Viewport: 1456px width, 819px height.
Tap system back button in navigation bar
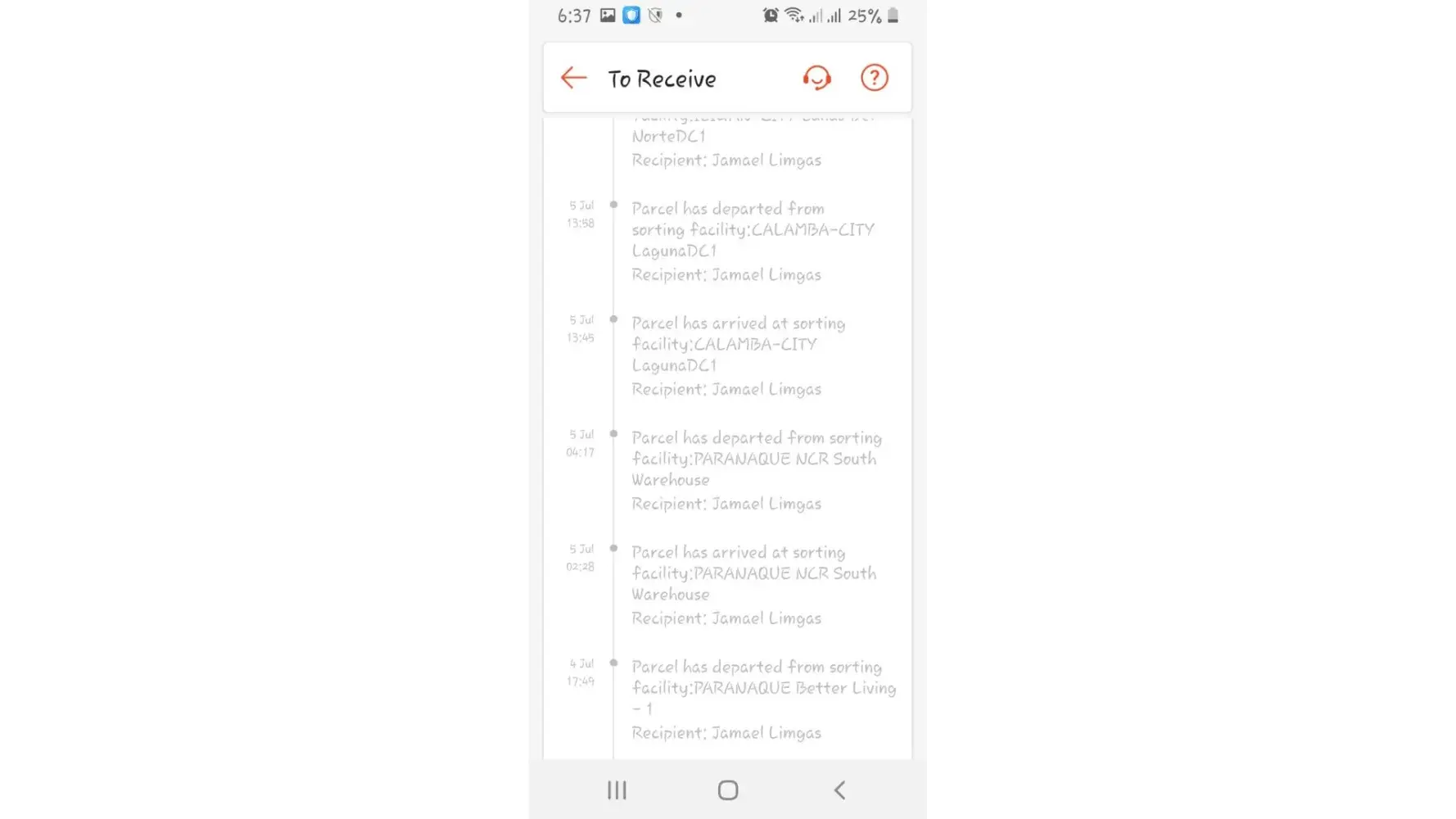(839, 790)
